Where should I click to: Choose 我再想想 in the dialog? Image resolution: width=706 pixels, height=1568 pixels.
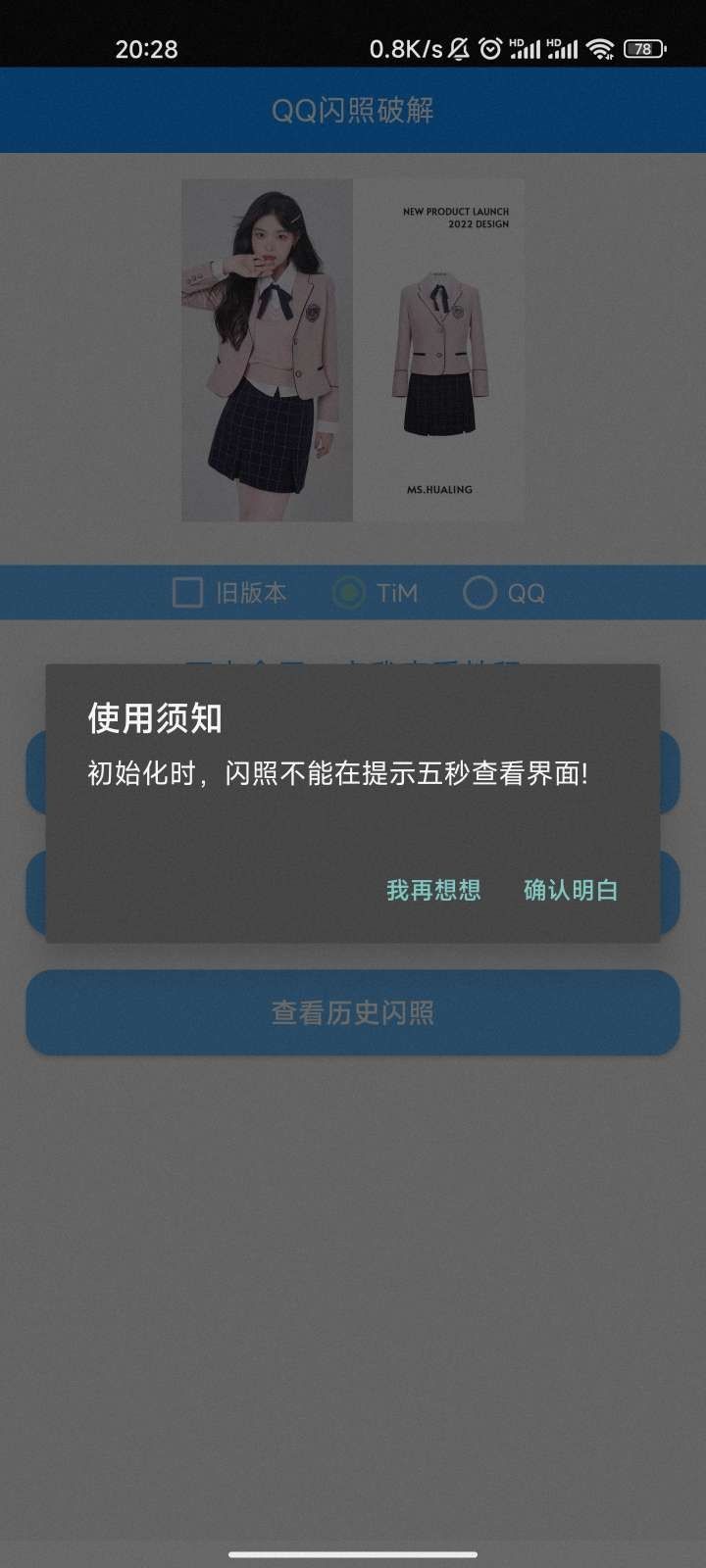[x=433, y=890]
